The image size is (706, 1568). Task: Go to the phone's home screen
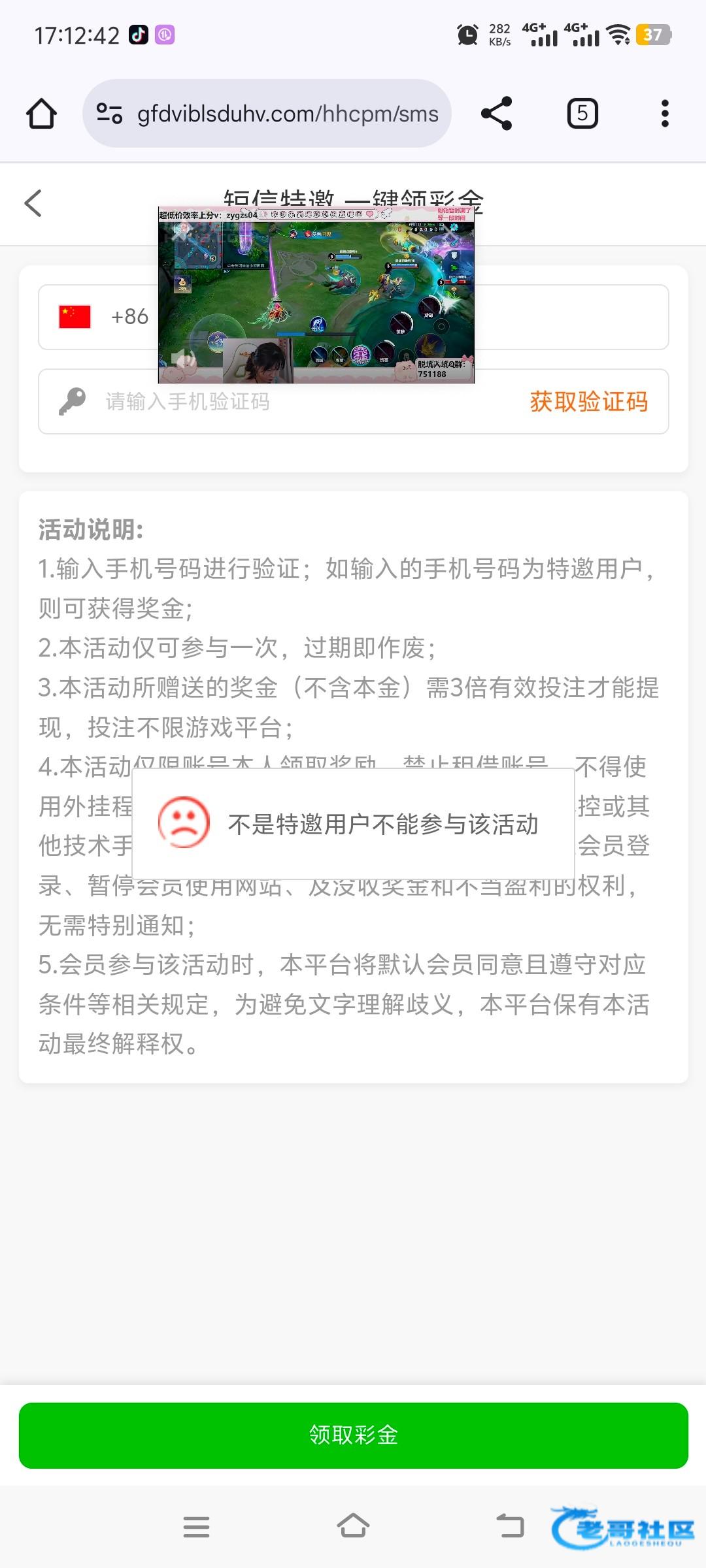point(353,1527)
